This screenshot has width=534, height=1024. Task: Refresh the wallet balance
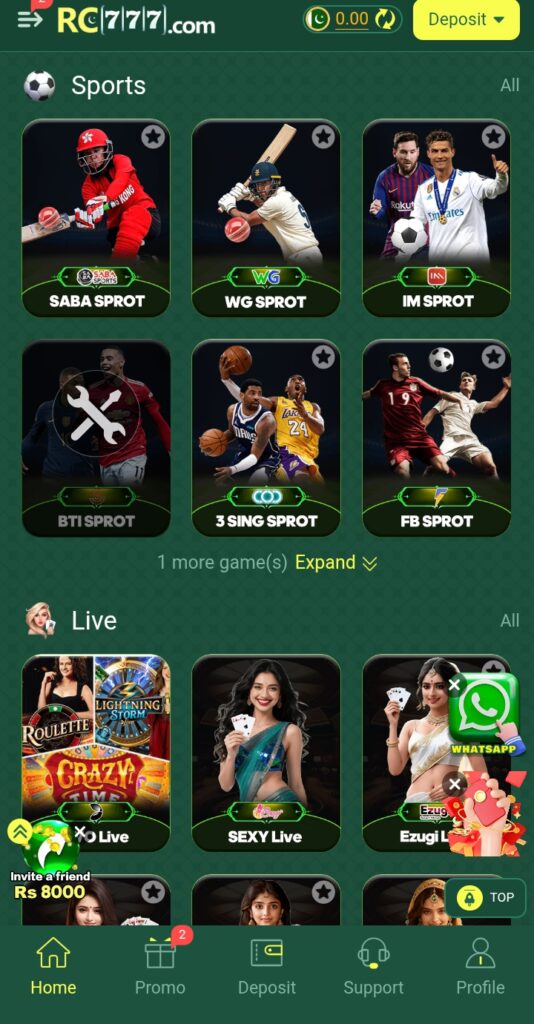385,20
